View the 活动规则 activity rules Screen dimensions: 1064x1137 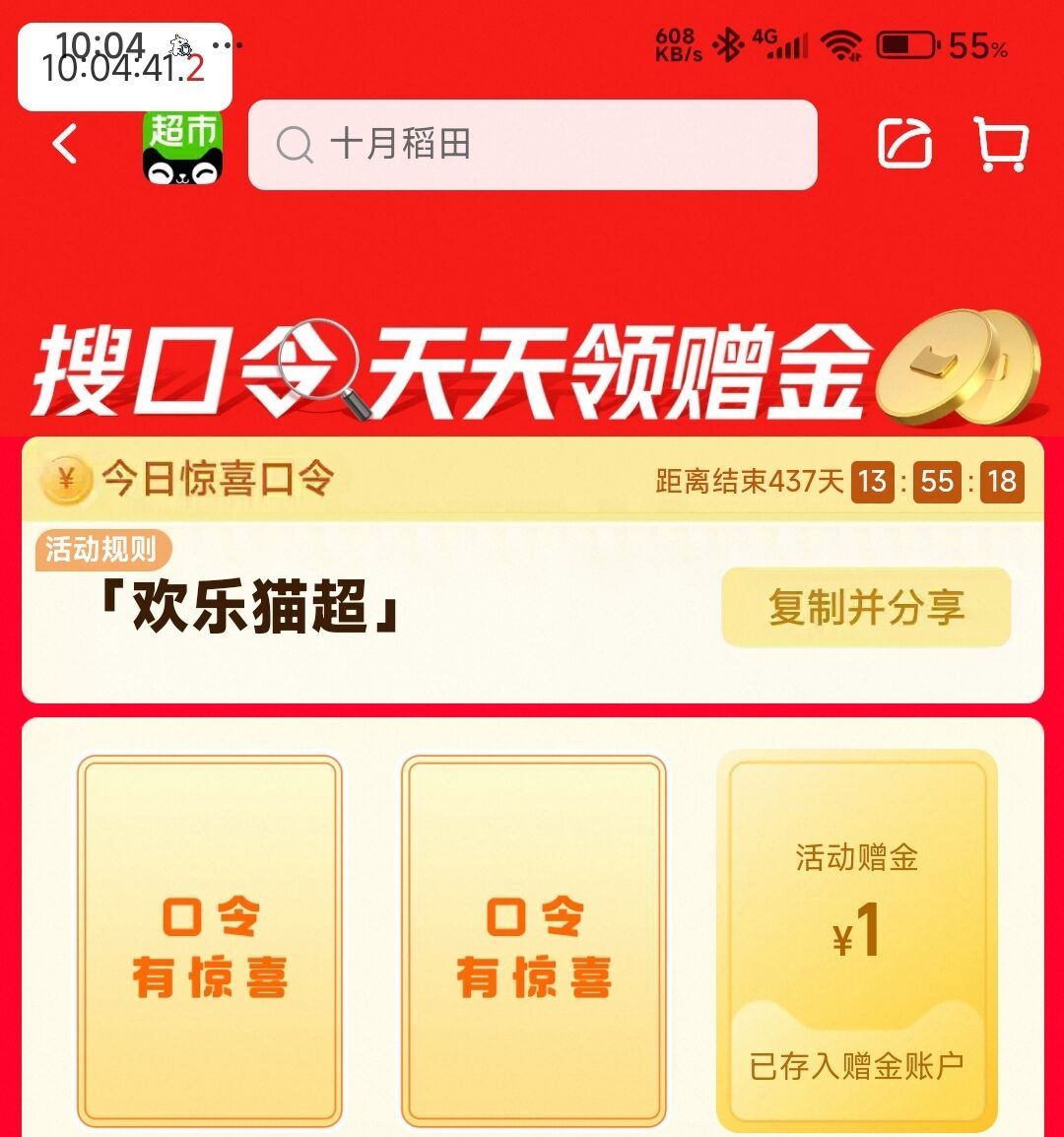pos(102,549)
